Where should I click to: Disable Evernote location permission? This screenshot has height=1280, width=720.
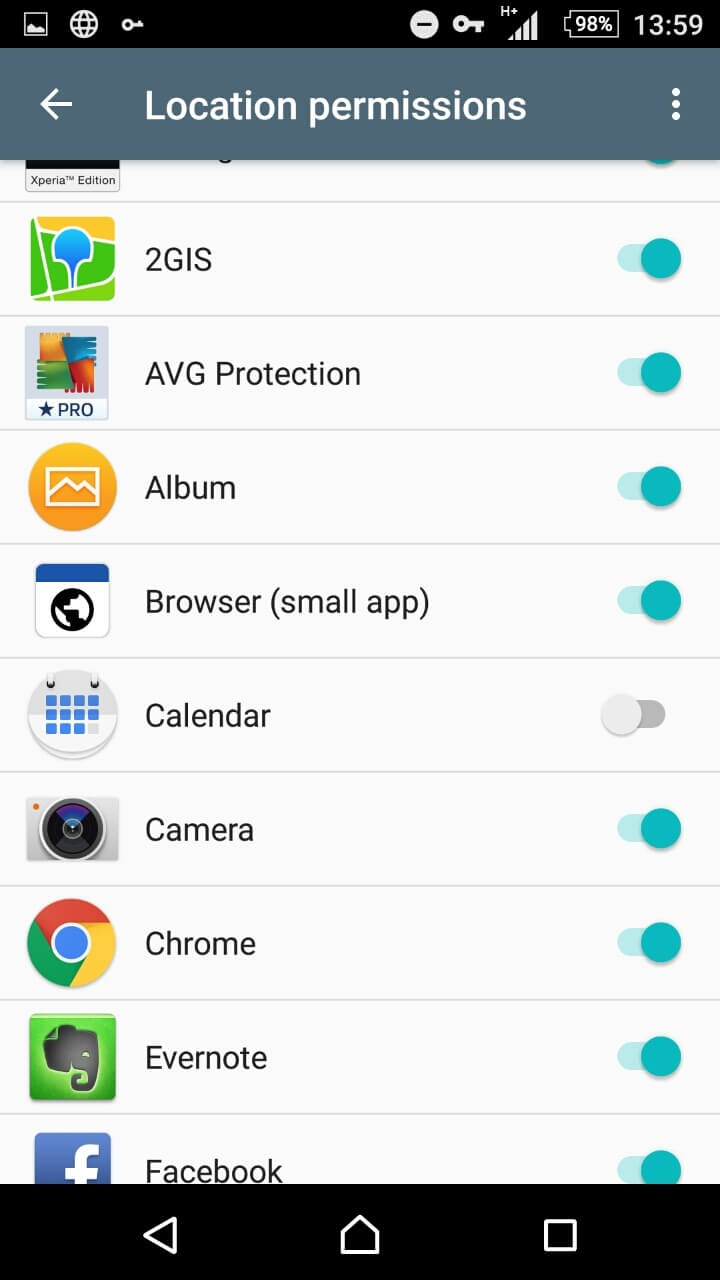click(x=650, y=1057)
